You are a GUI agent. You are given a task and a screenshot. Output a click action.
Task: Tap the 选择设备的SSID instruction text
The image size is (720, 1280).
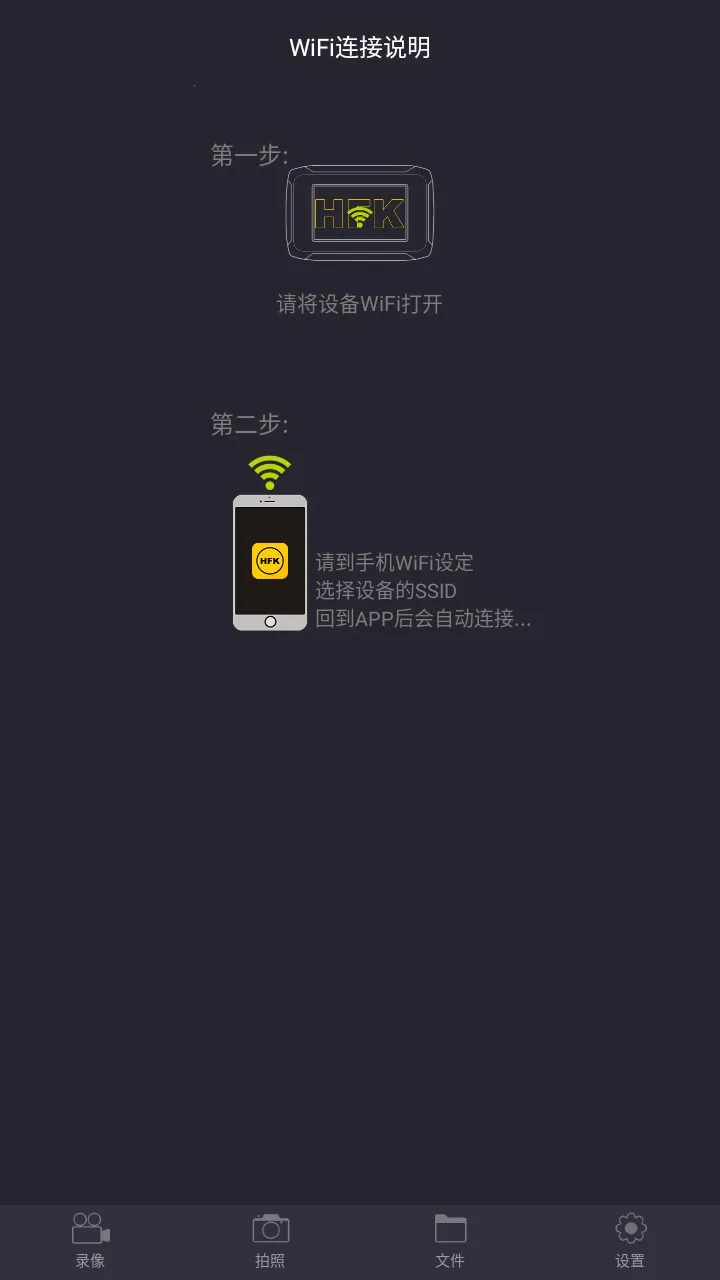[385, 590]
